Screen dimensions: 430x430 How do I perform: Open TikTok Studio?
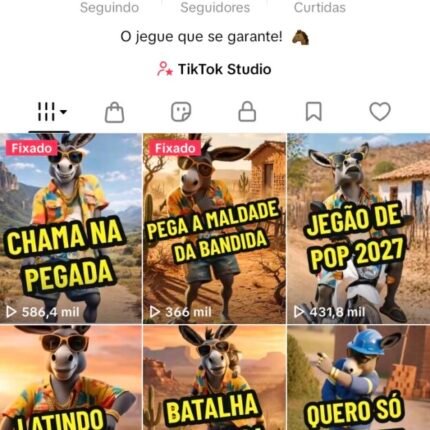214,69
